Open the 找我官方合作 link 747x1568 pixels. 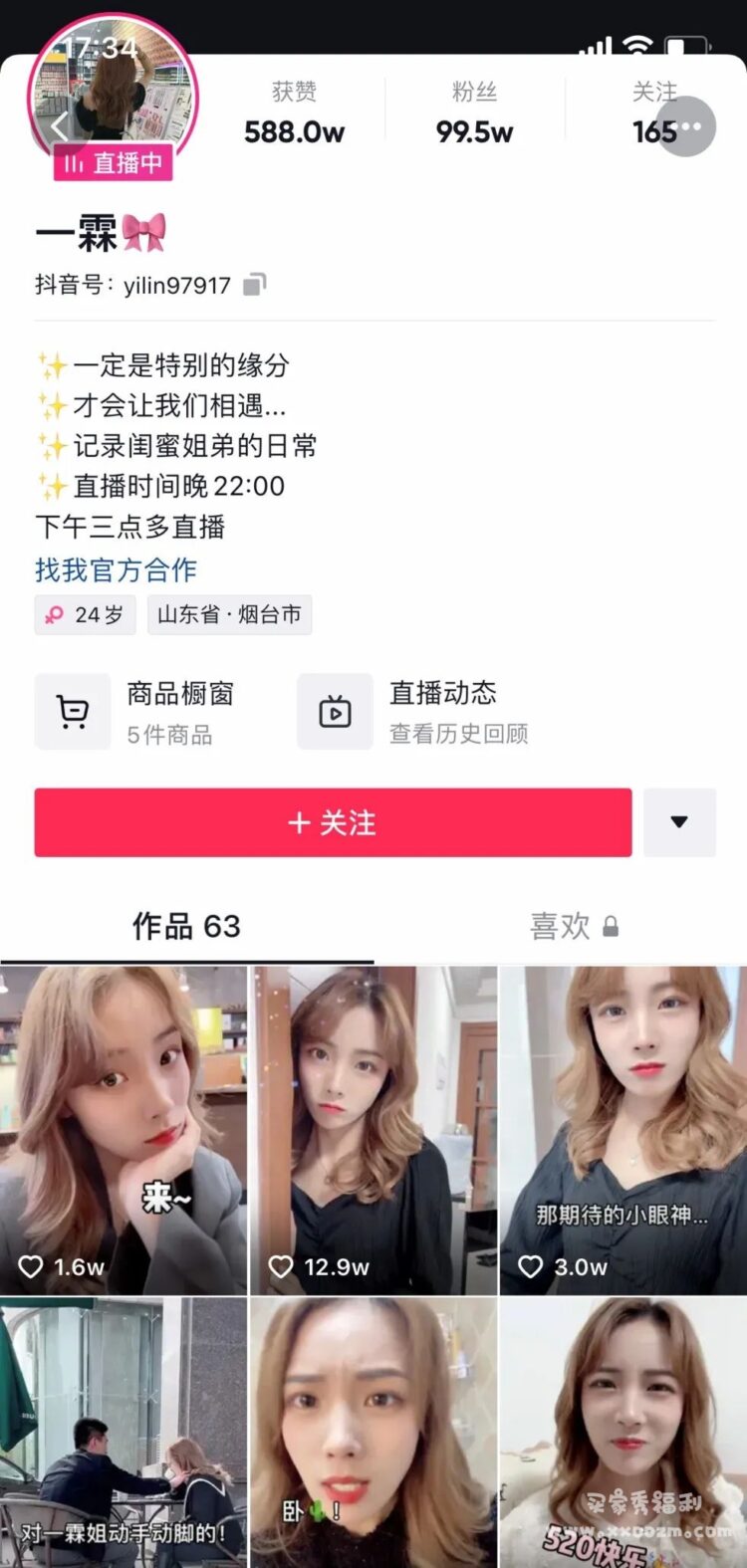[116, 569]
